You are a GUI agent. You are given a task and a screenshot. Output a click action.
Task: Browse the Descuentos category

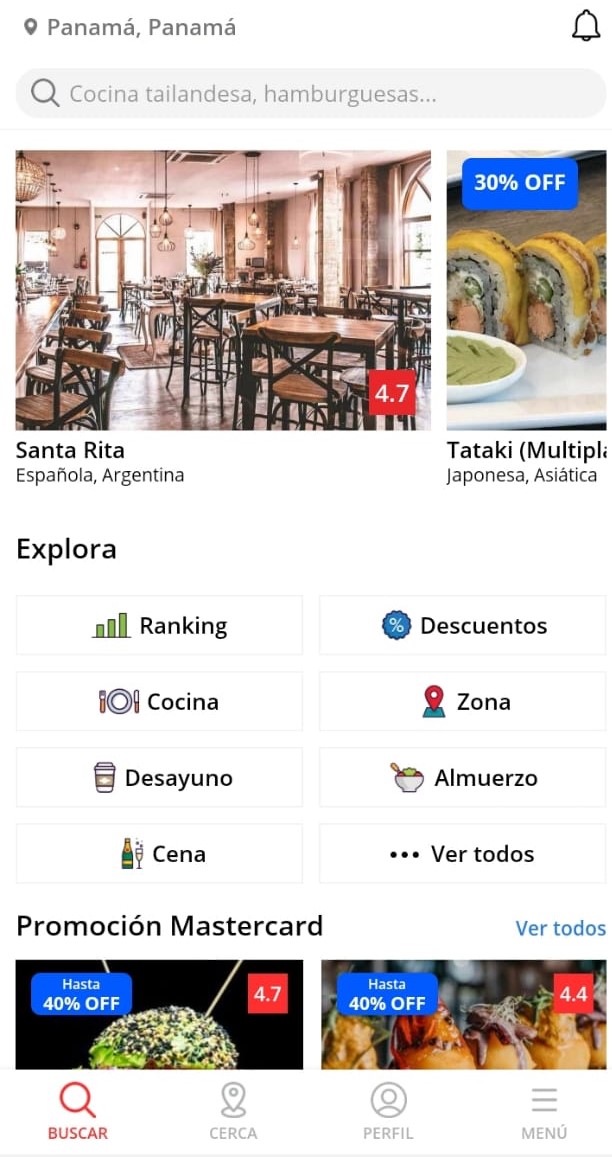point(462,626)
